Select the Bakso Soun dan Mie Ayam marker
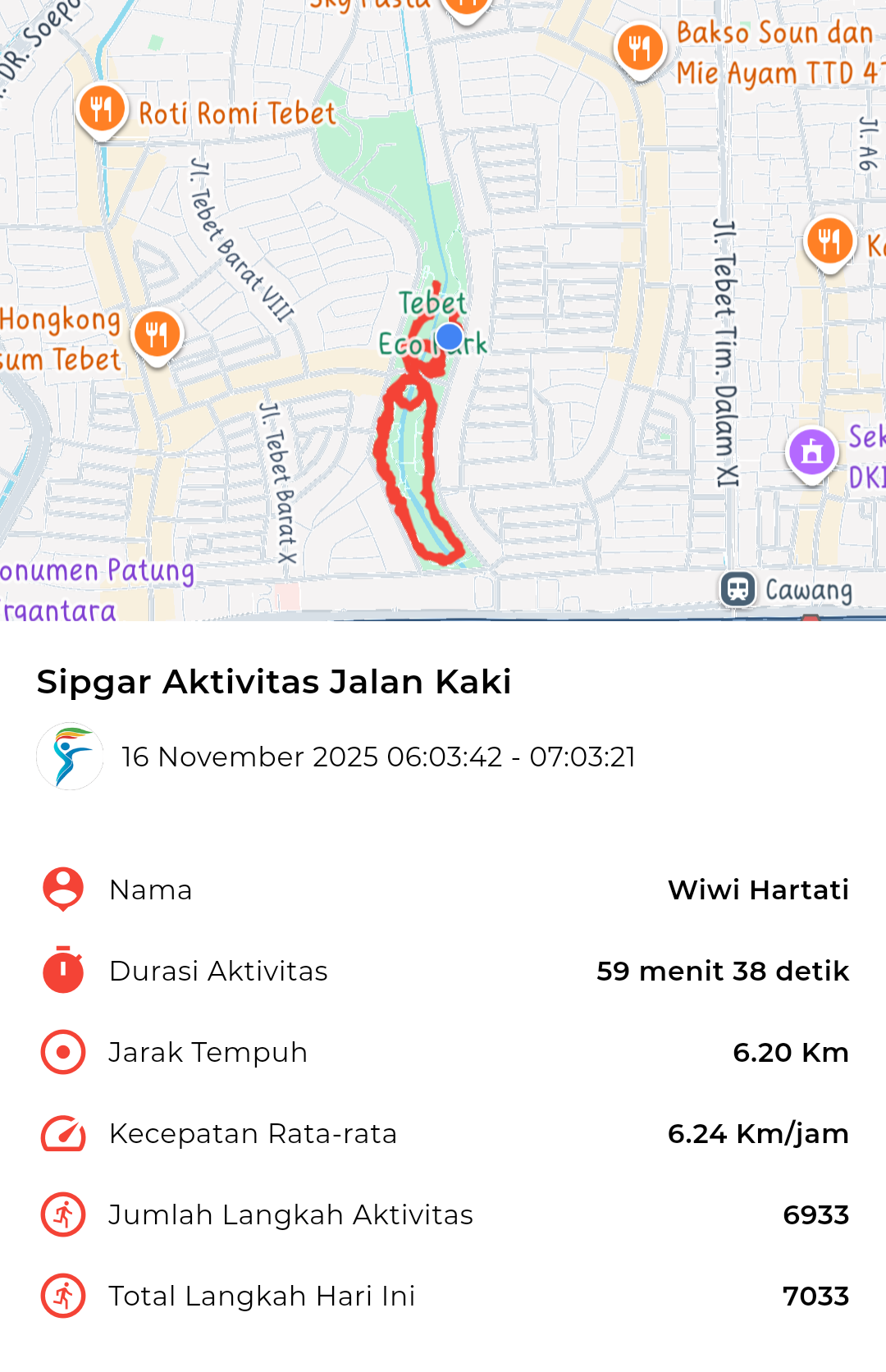This screenshot has width=886, height=1372. 640,48
